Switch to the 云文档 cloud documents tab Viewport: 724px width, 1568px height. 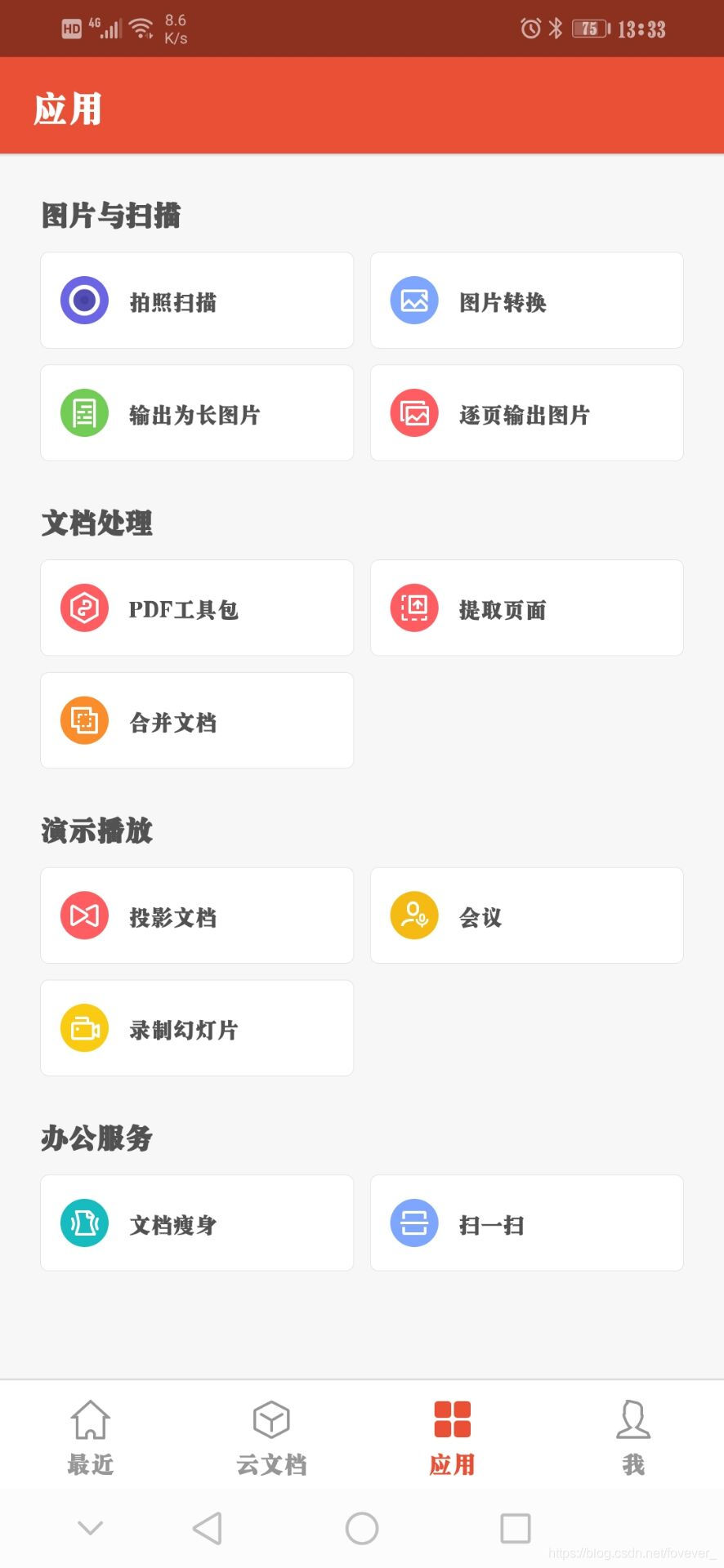[270, 1436]
